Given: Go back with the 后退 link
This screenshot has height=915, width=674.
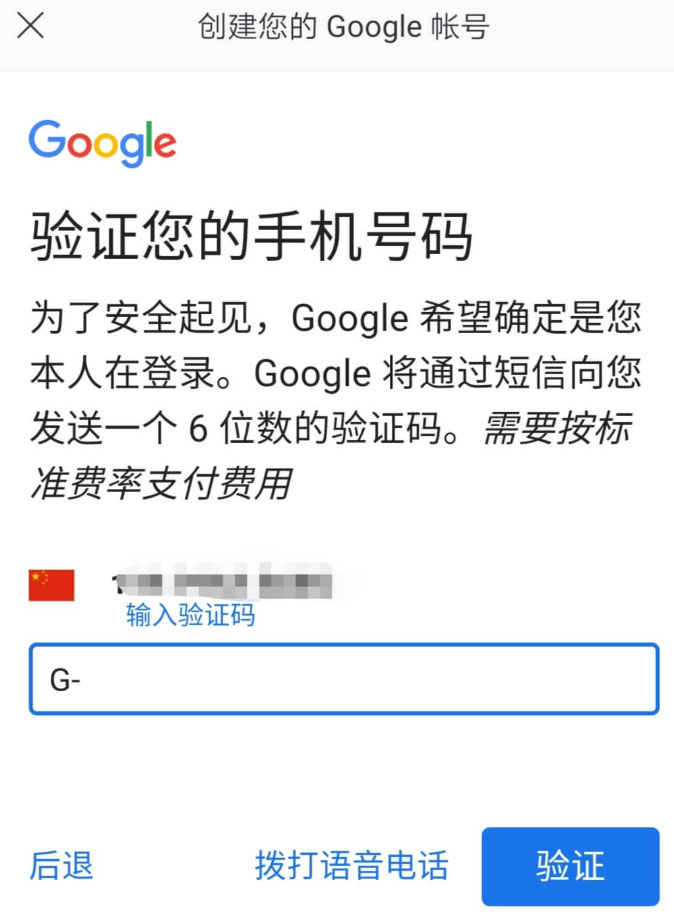Looking at the screenshot, I should click(62, 866).
